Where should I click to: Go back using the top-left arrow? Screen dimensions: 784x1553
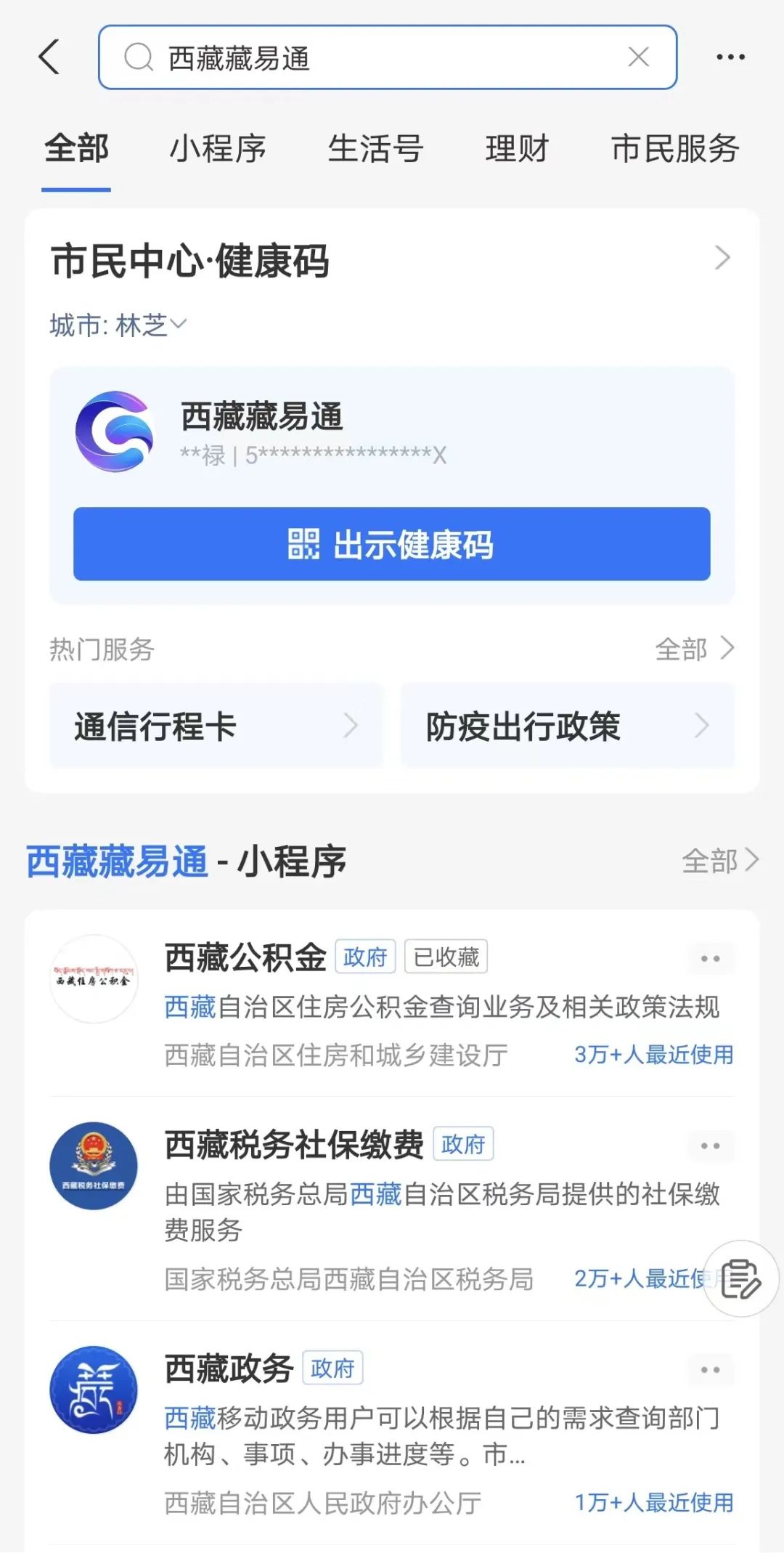(x=49, y=57)
